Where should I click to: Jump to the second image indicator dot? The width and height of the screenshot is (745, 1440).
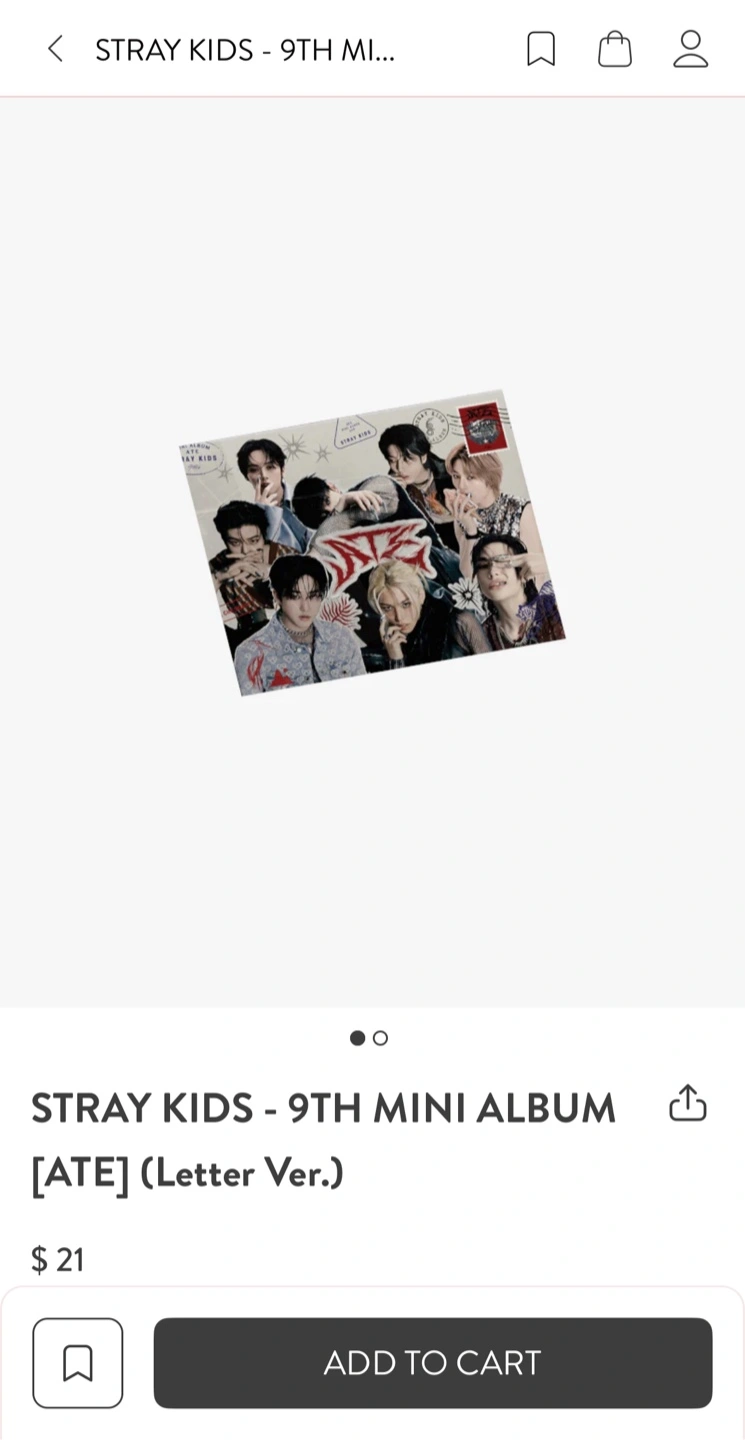380,1038
